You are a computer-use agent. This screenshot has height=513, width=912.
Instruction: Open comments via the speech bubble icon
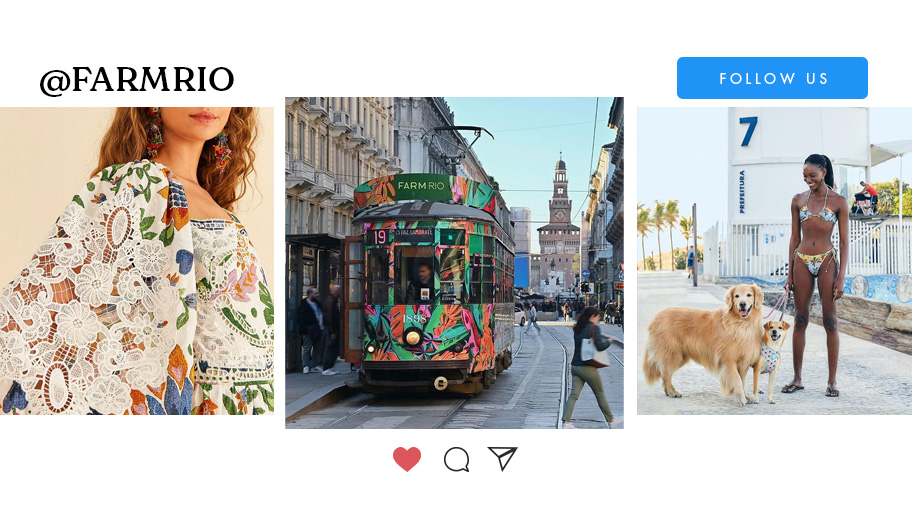point(456,459)
